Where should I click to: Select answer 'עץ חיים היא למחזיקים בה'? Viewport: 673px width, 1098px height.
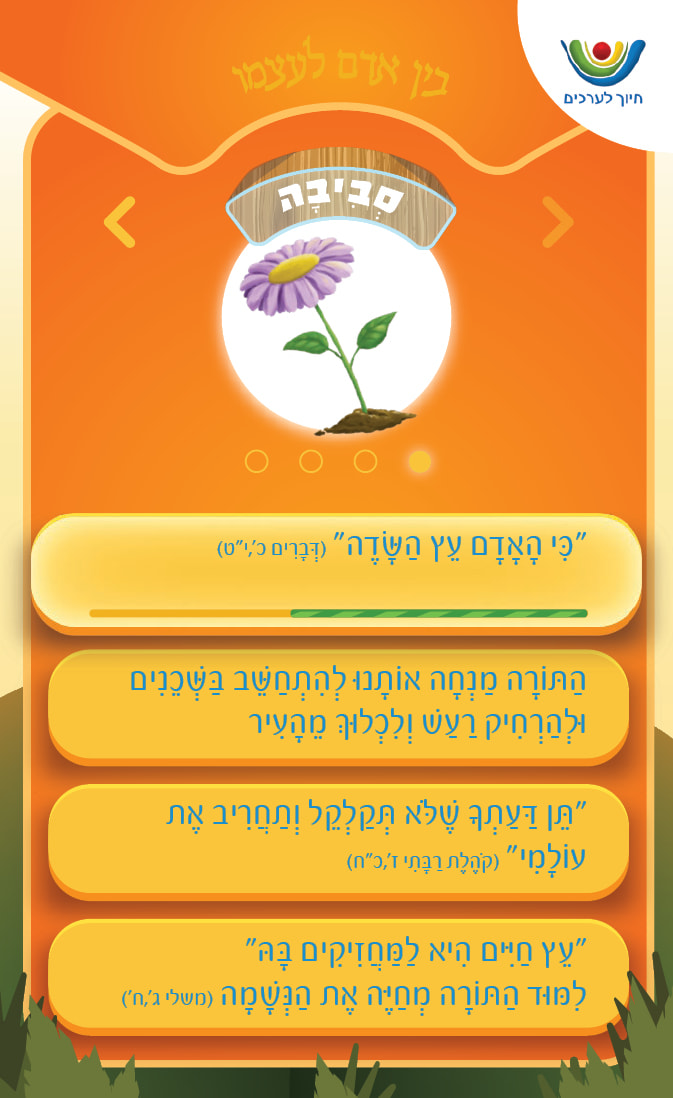click(338, 972)
